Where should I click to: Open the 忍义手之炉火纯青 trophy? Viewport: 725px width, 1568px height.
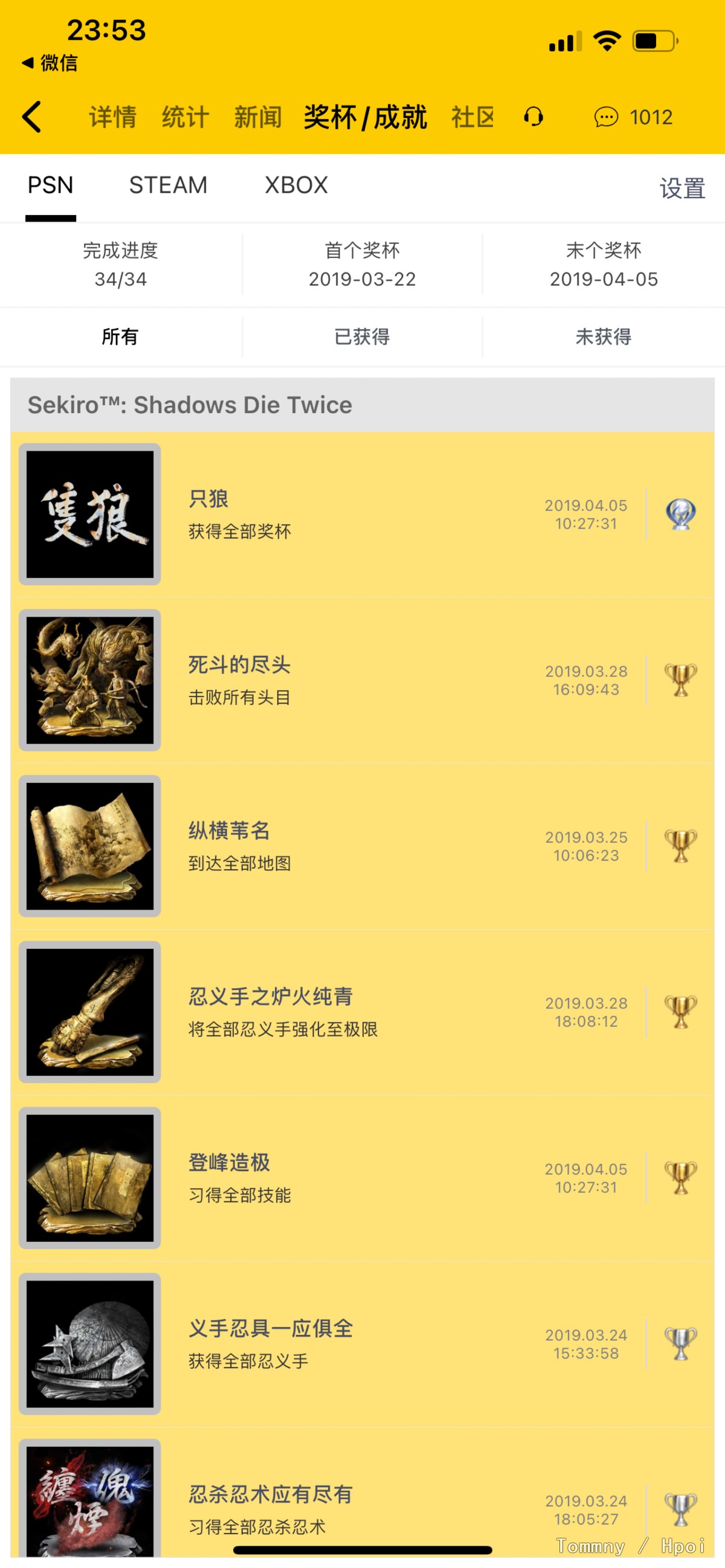pos(362,1012)
